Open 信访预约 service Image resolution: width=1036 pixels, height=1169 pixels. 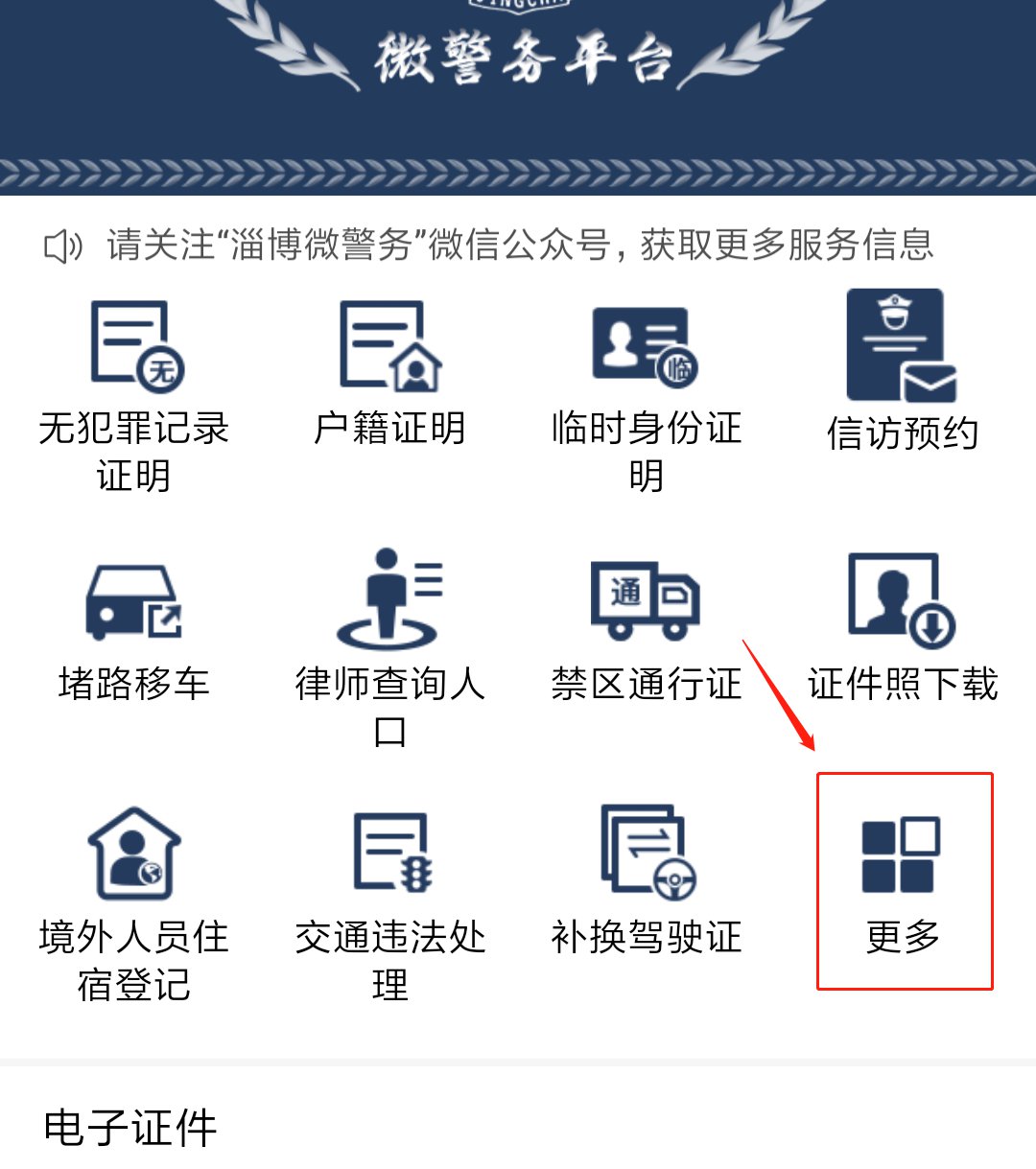click(x=902, y=372)
